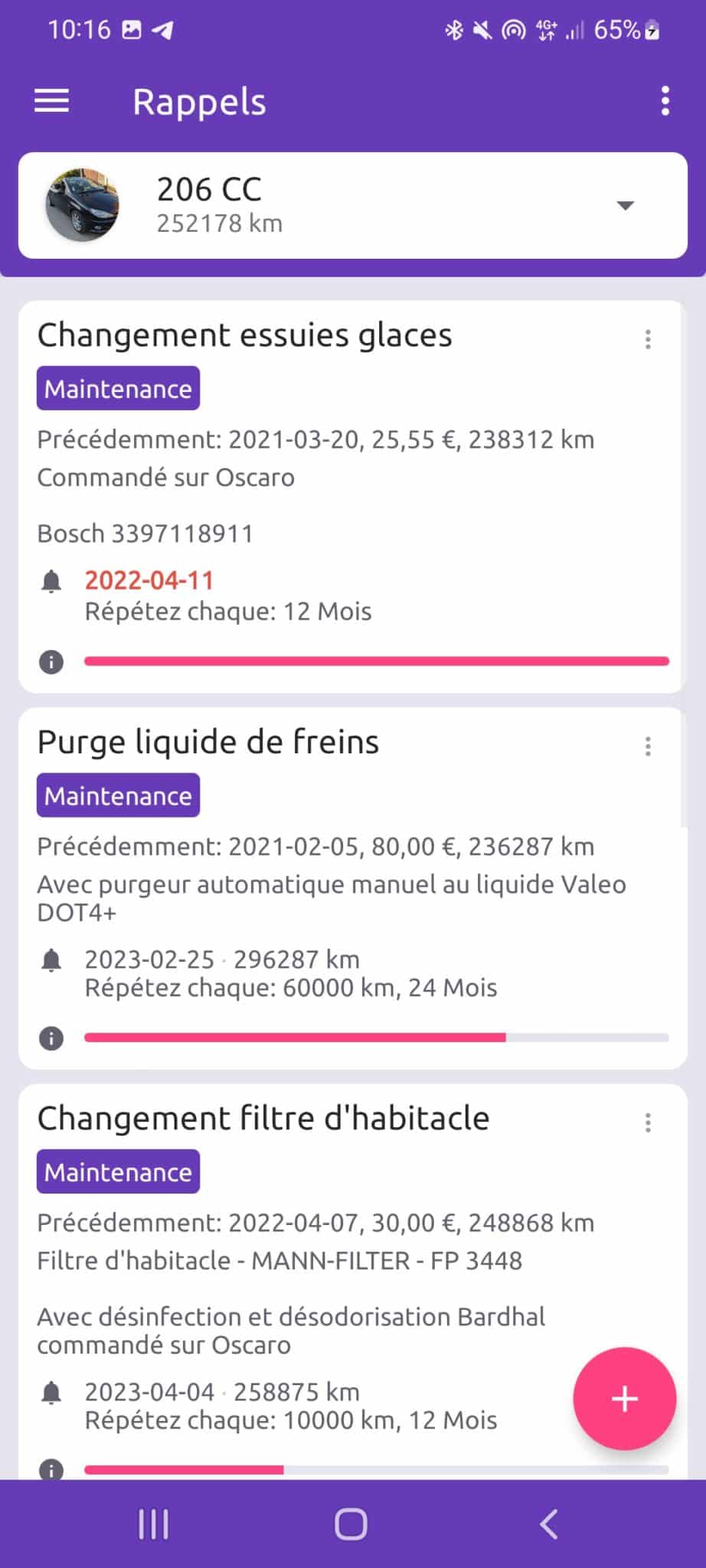
Task: Open the car photo thumbnail for 206 CC
Action: (83, 204)
